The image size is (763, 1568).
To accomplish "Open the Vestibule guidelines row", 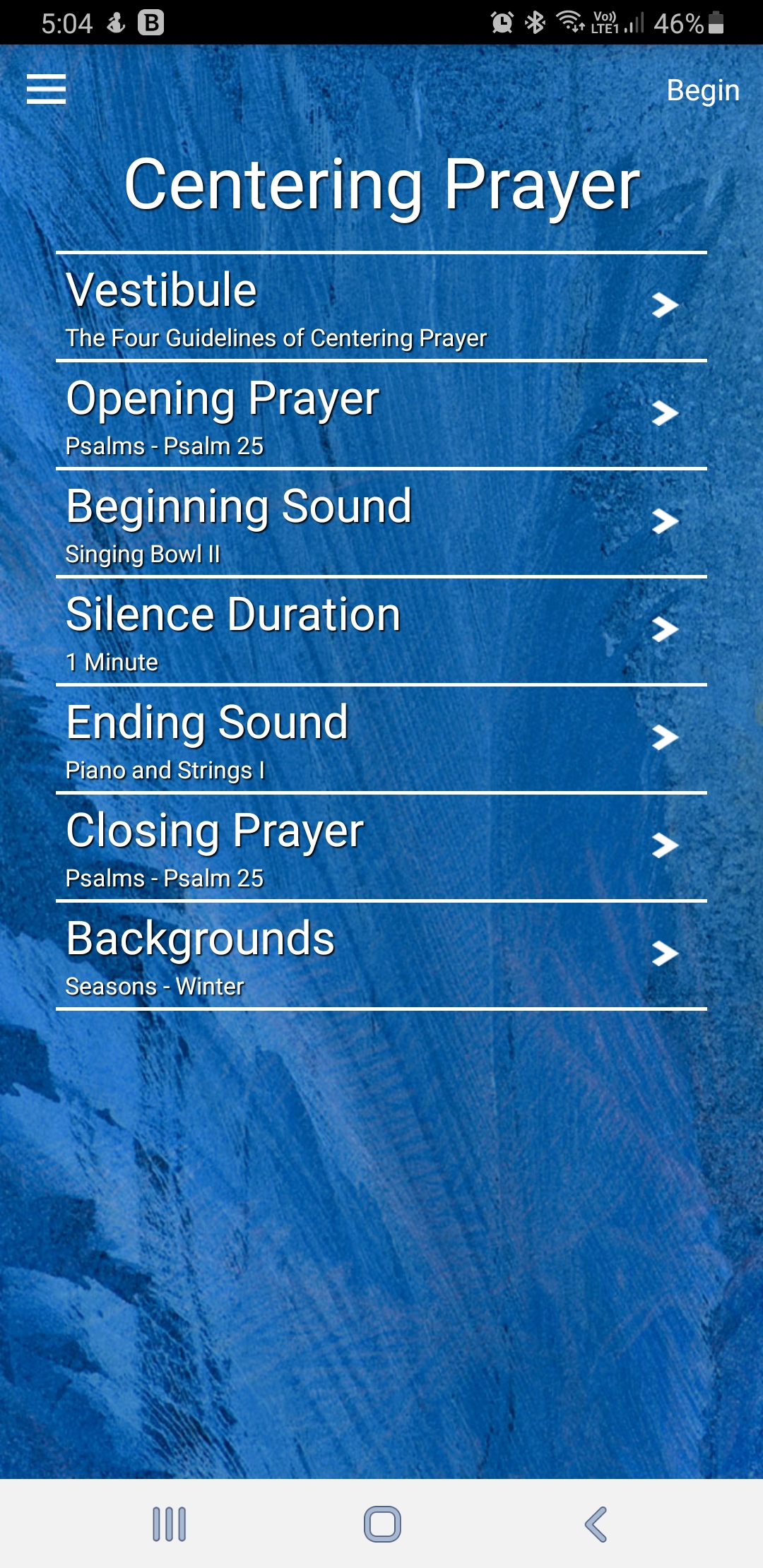I will point(381,307).
